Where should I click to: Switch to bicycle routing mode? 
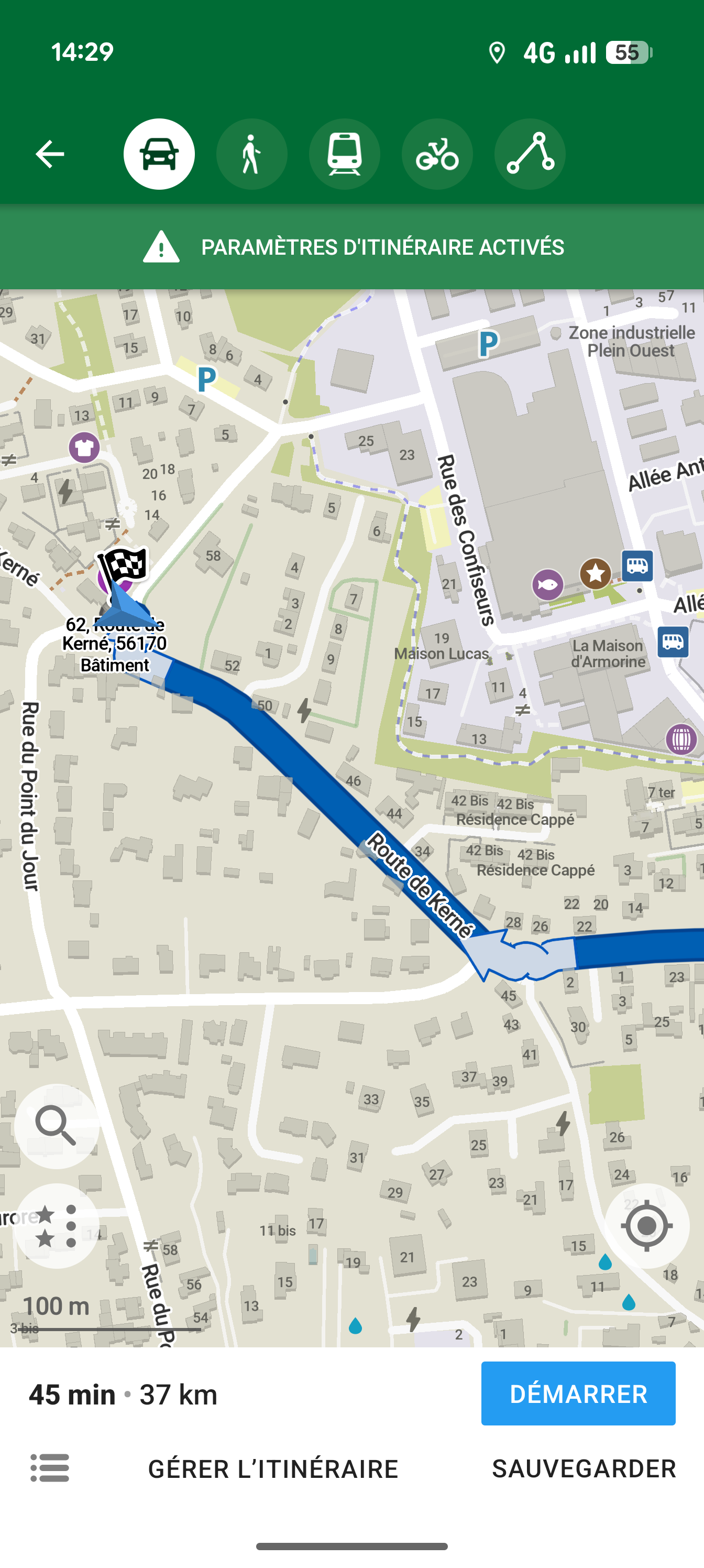pyautogui.click(x=437, y=154)
